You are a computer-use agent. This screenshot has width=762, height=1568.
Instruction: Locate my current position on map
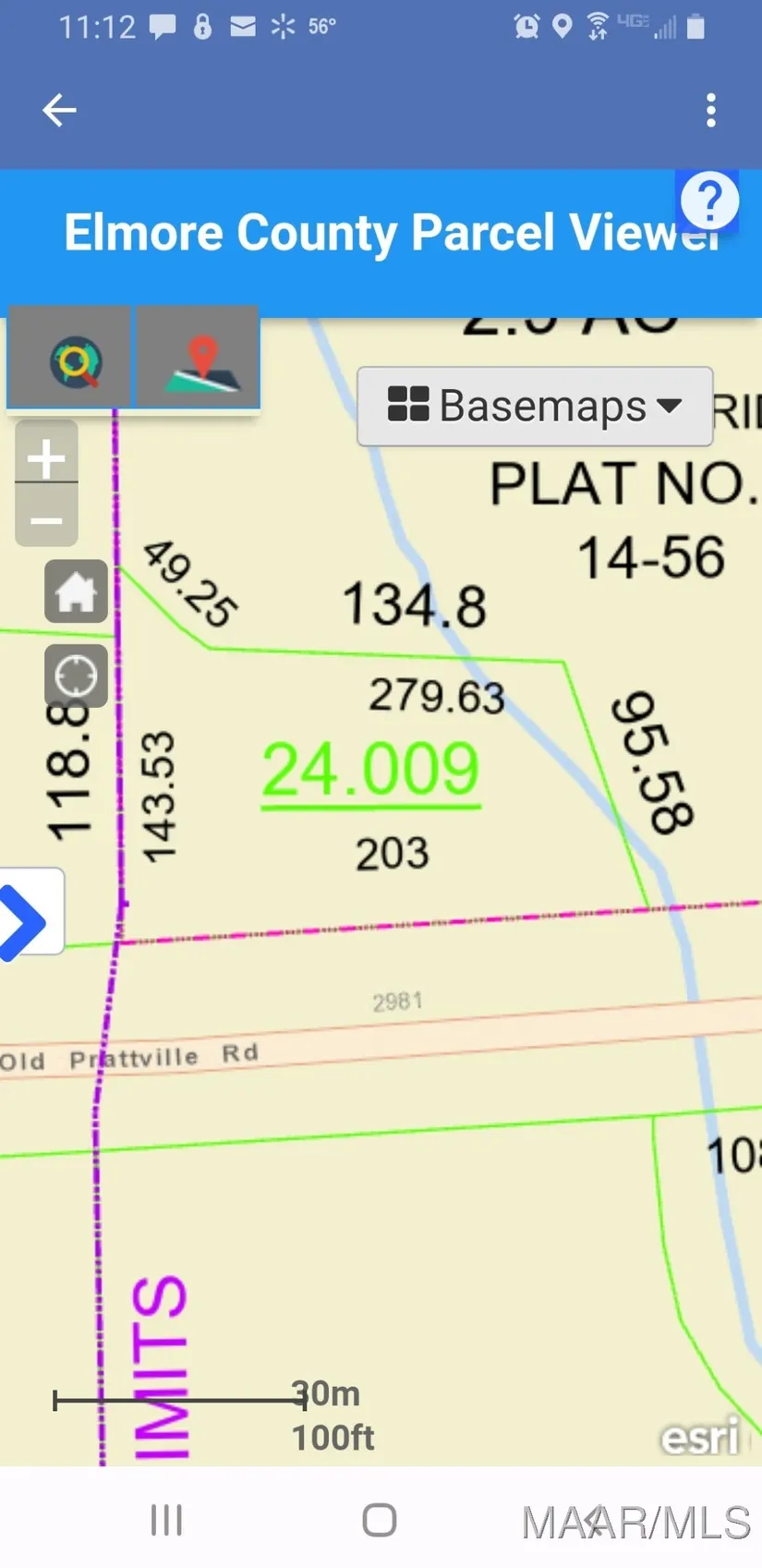pos(76,675)
